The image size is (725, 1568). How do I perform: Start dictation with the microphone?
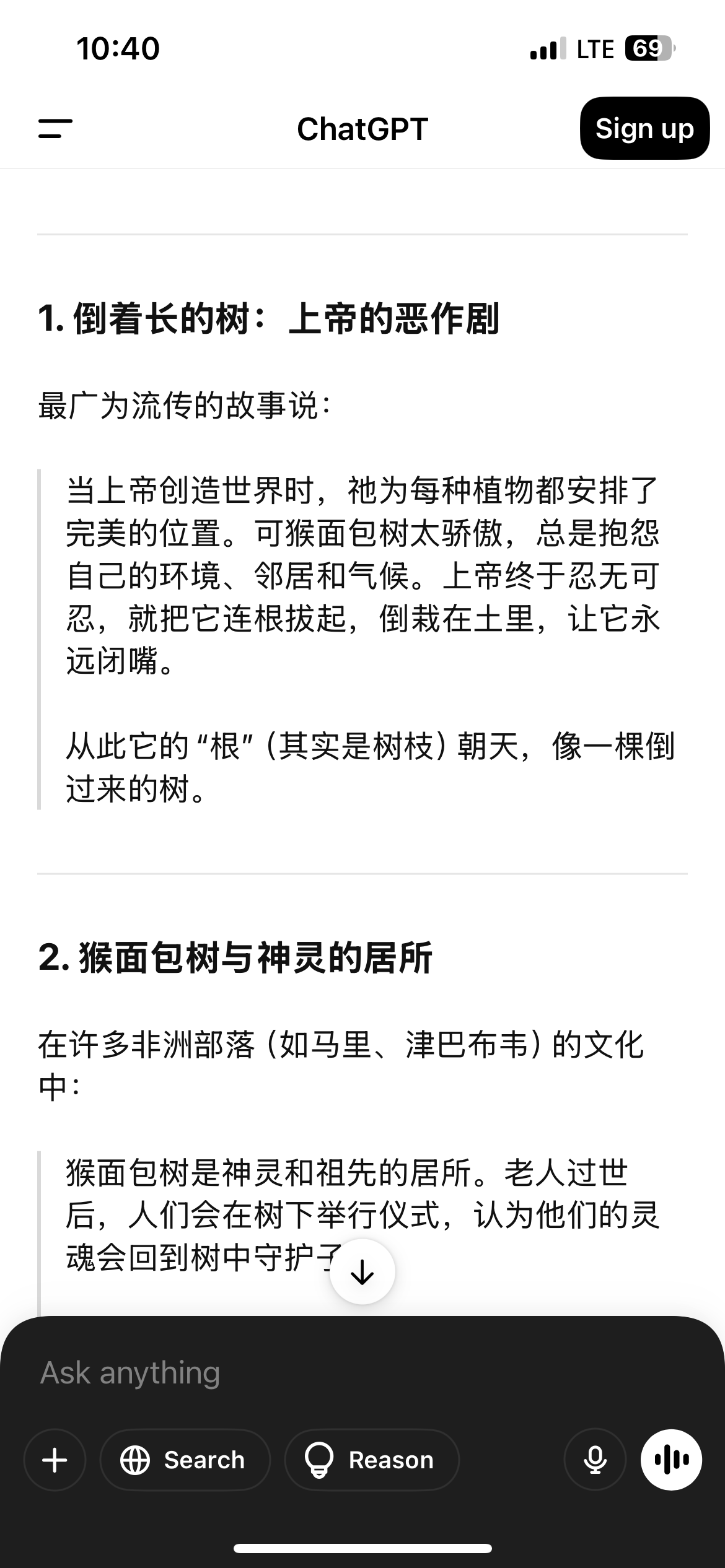pos(595,1460)
